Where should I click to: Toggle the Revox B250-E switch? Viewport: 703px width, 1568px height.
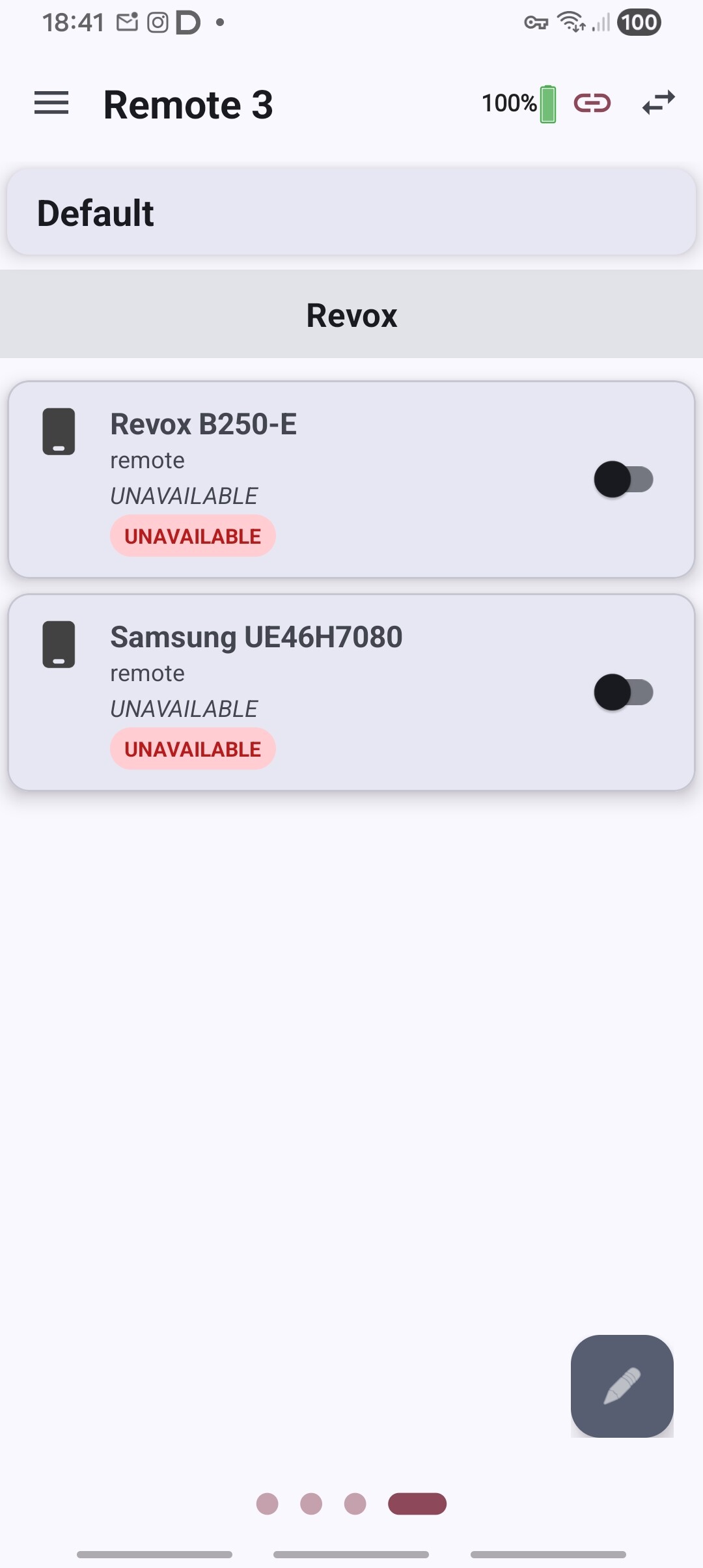click(x=623, y=480)
